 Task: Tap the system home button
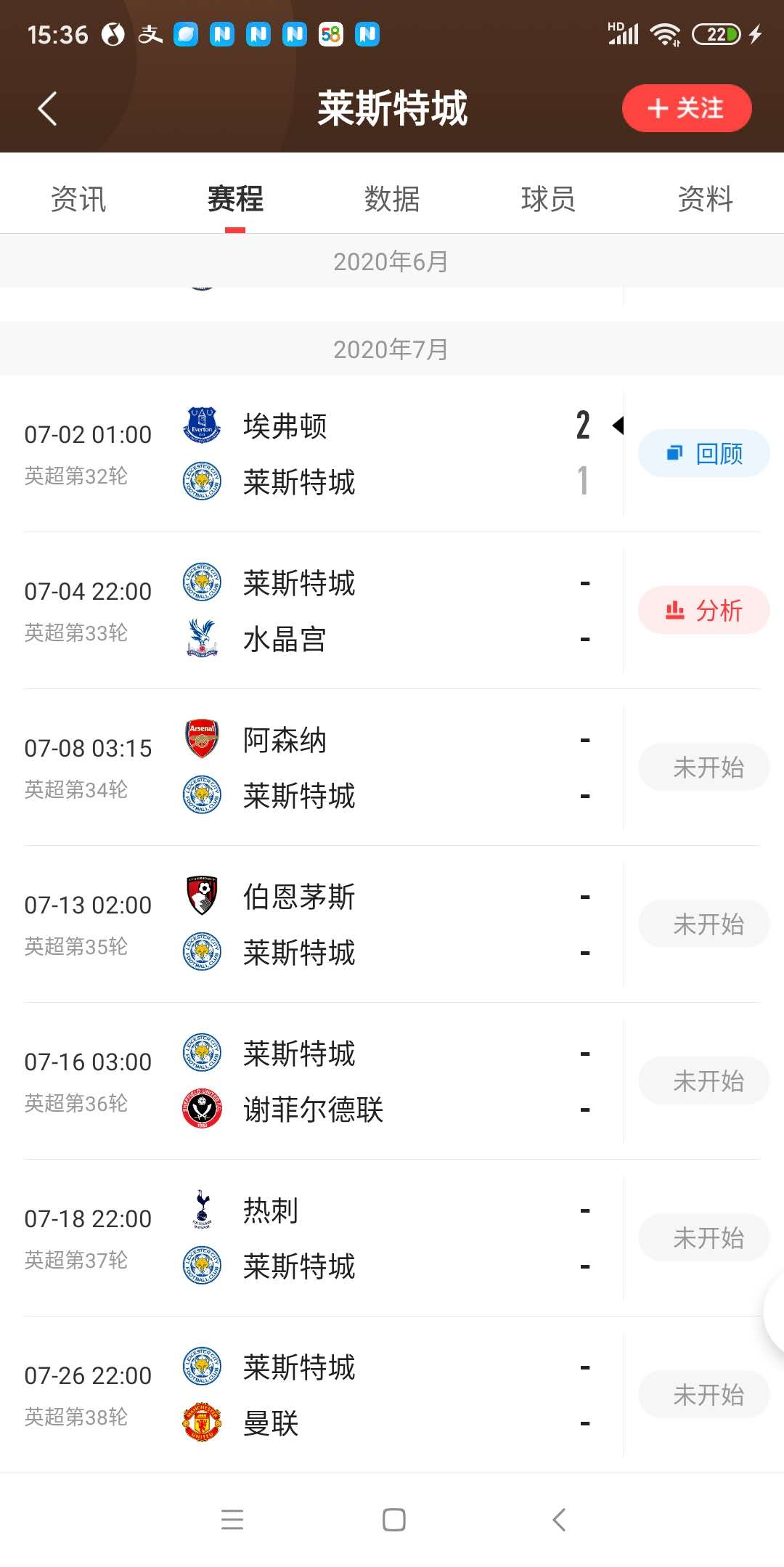tap(393, 1520)
